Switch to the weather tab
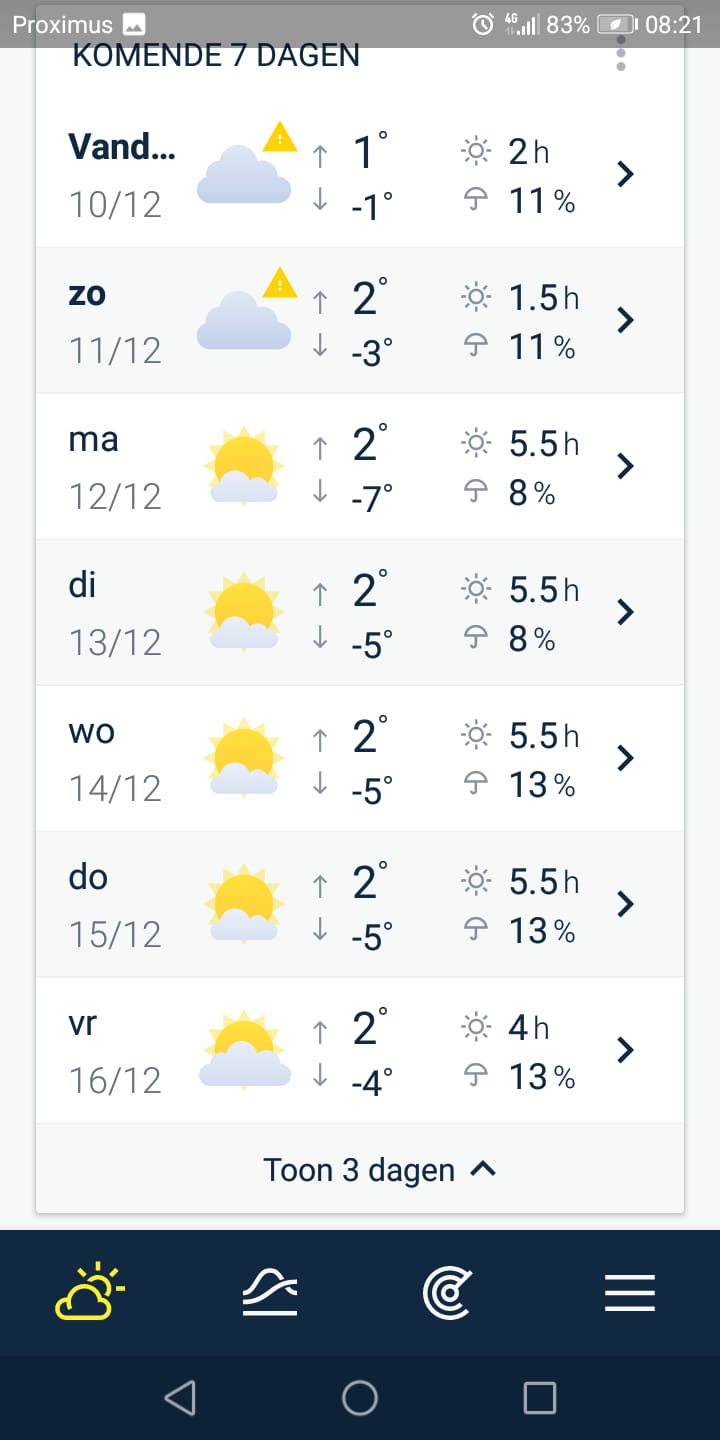Screen dimensions: 720x1440 coord(90,1293)
